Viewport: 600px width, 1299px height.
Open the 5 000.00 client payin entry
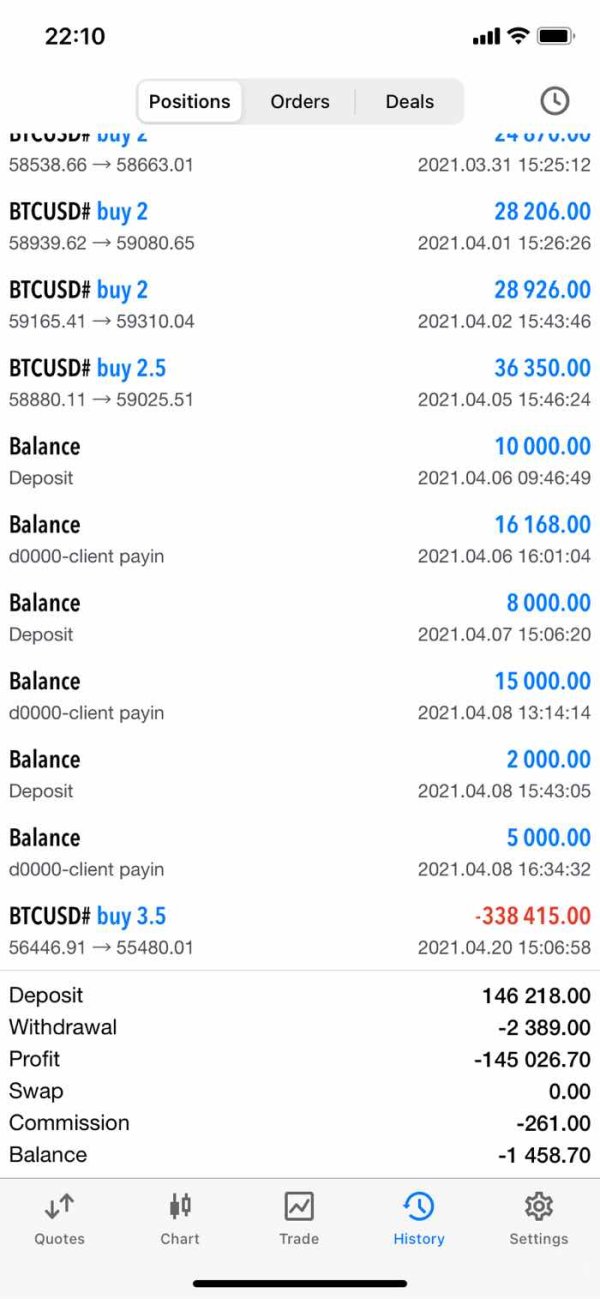[x=300, y=852]
